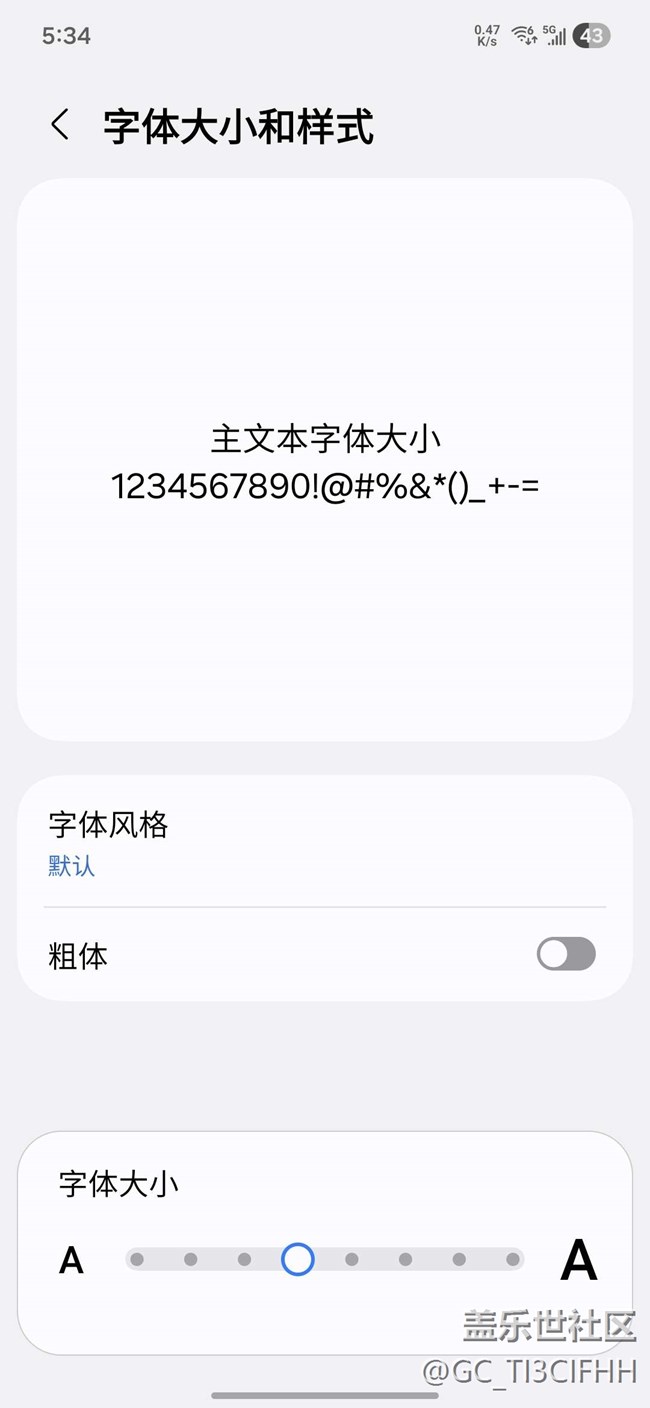Turn on the 粗体 switch

[x=566, y=954]
